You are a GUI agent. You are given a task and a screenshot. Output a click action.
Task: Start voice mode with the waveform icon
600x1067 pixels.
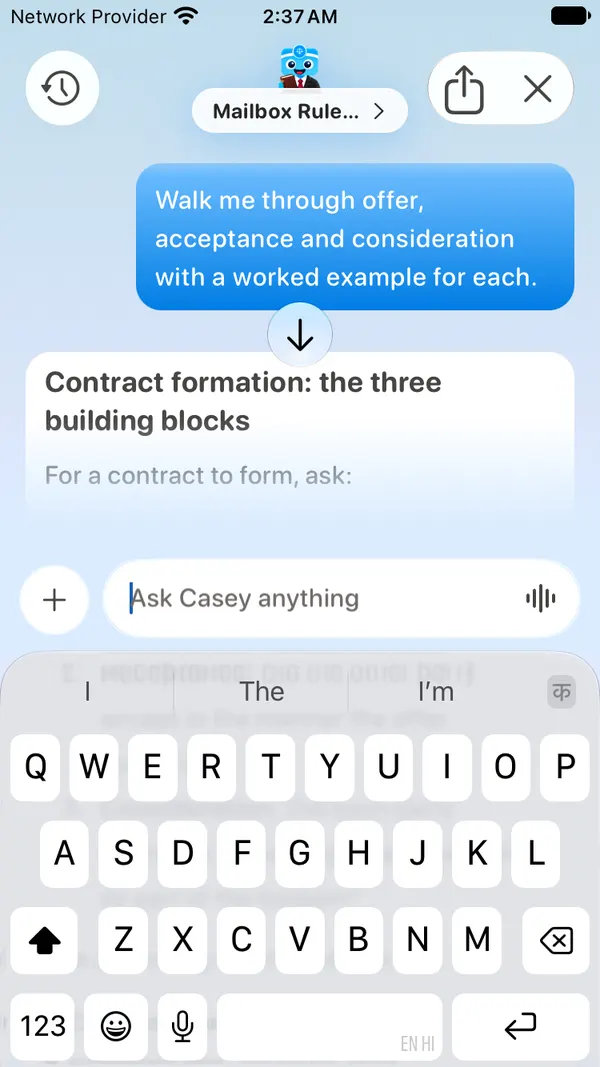tap(541, 599)
